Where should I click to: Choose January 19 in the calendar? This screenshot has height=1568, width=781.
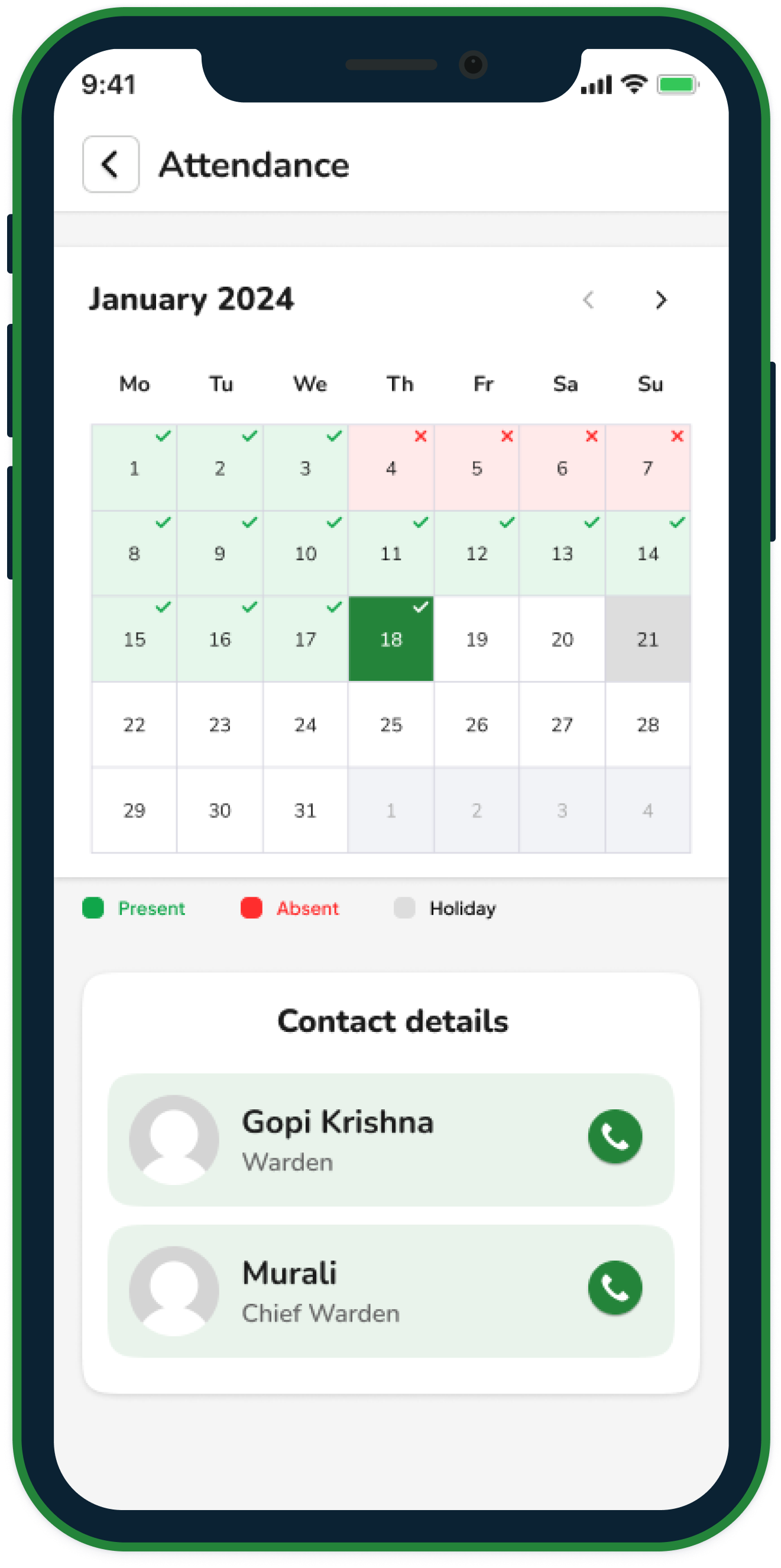477,638
